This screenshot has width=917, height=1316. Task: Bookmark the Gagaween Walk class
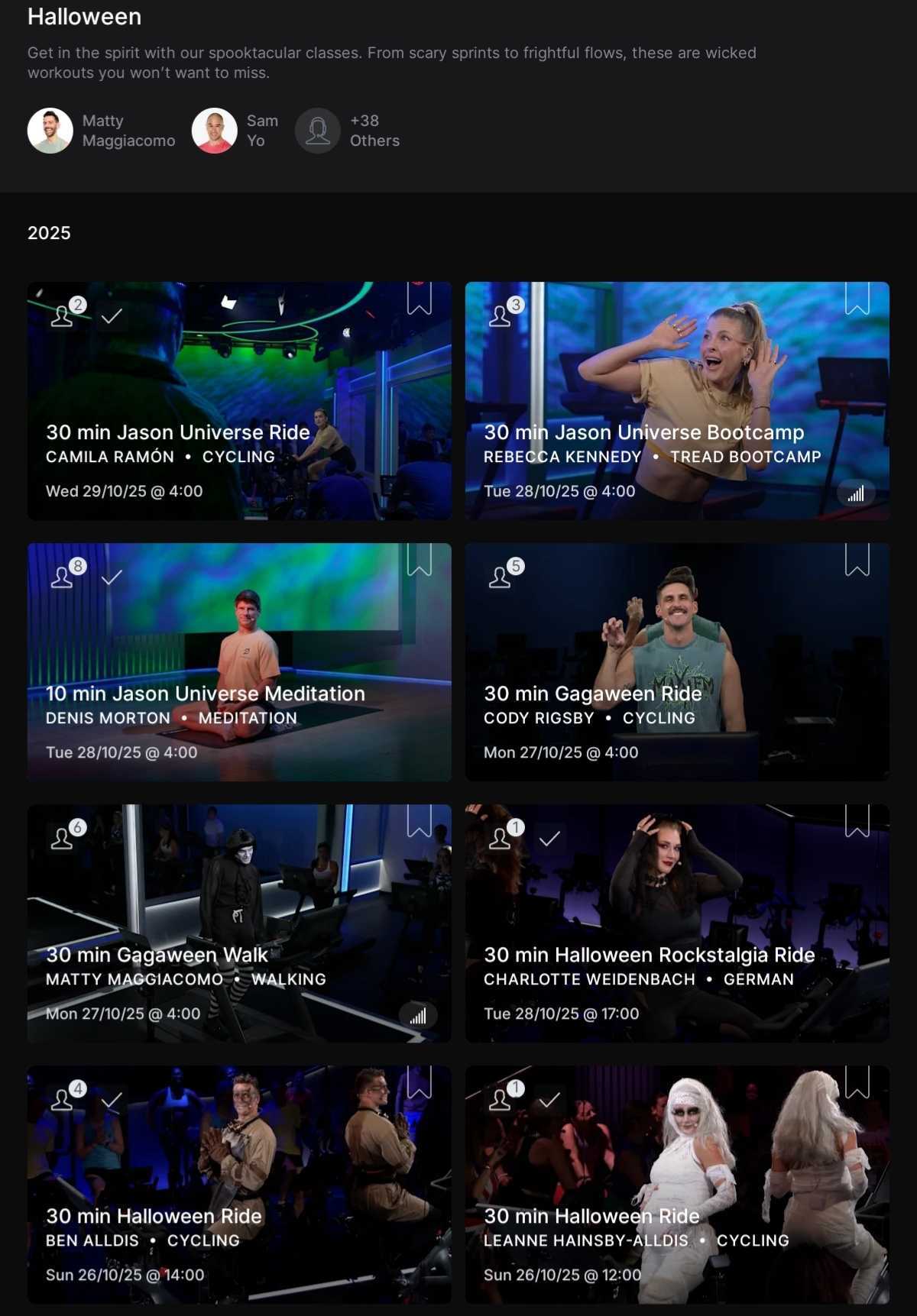(x=420, y=821)
